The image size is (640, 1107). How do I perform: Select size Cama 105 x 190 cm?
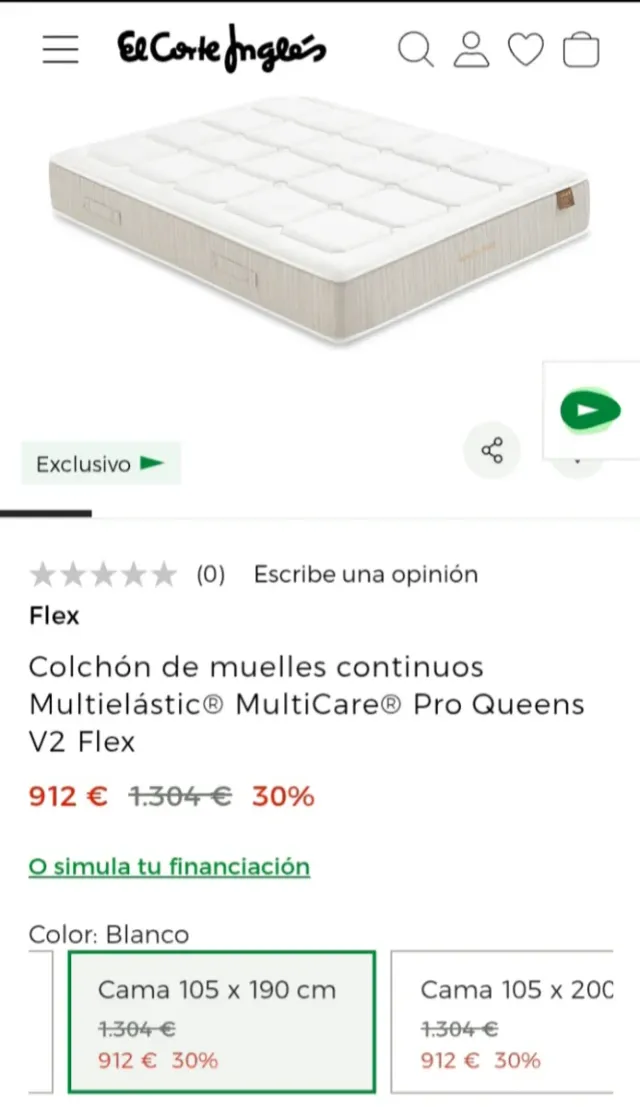pos(221,1021)
